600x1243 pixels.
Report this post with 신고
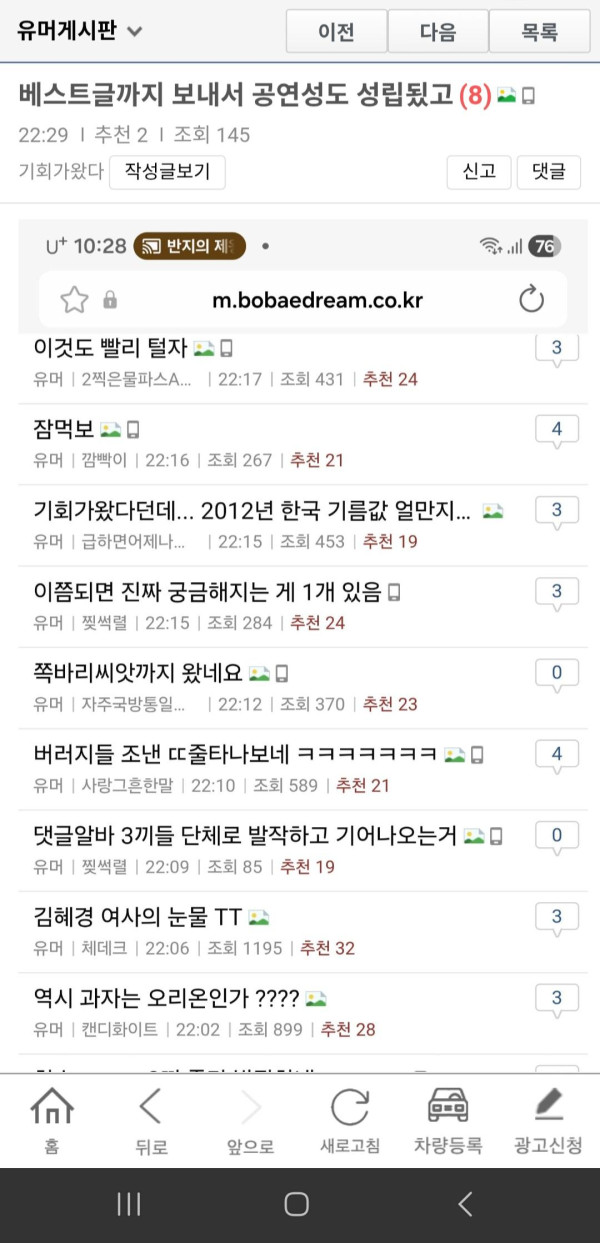click(x=479, y=172)
